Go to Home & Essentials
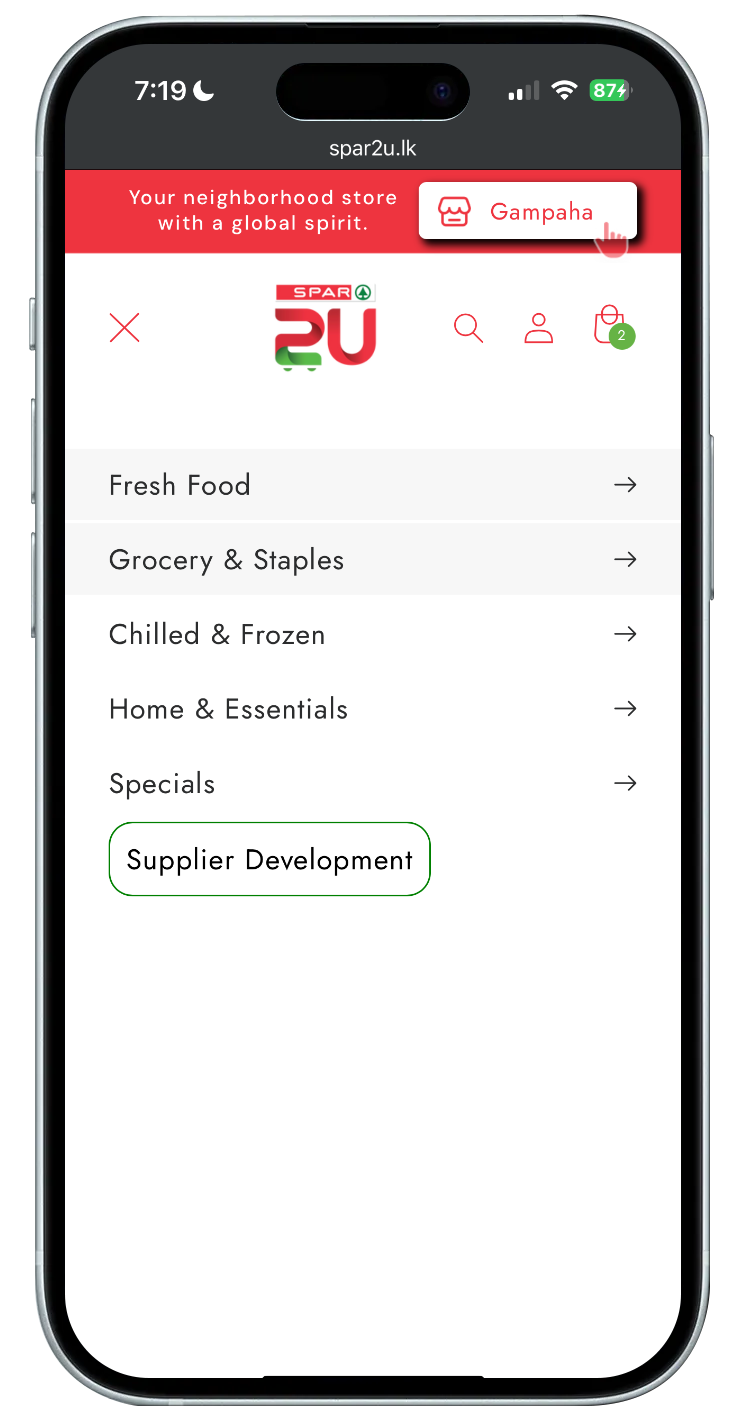 [372, 709]
